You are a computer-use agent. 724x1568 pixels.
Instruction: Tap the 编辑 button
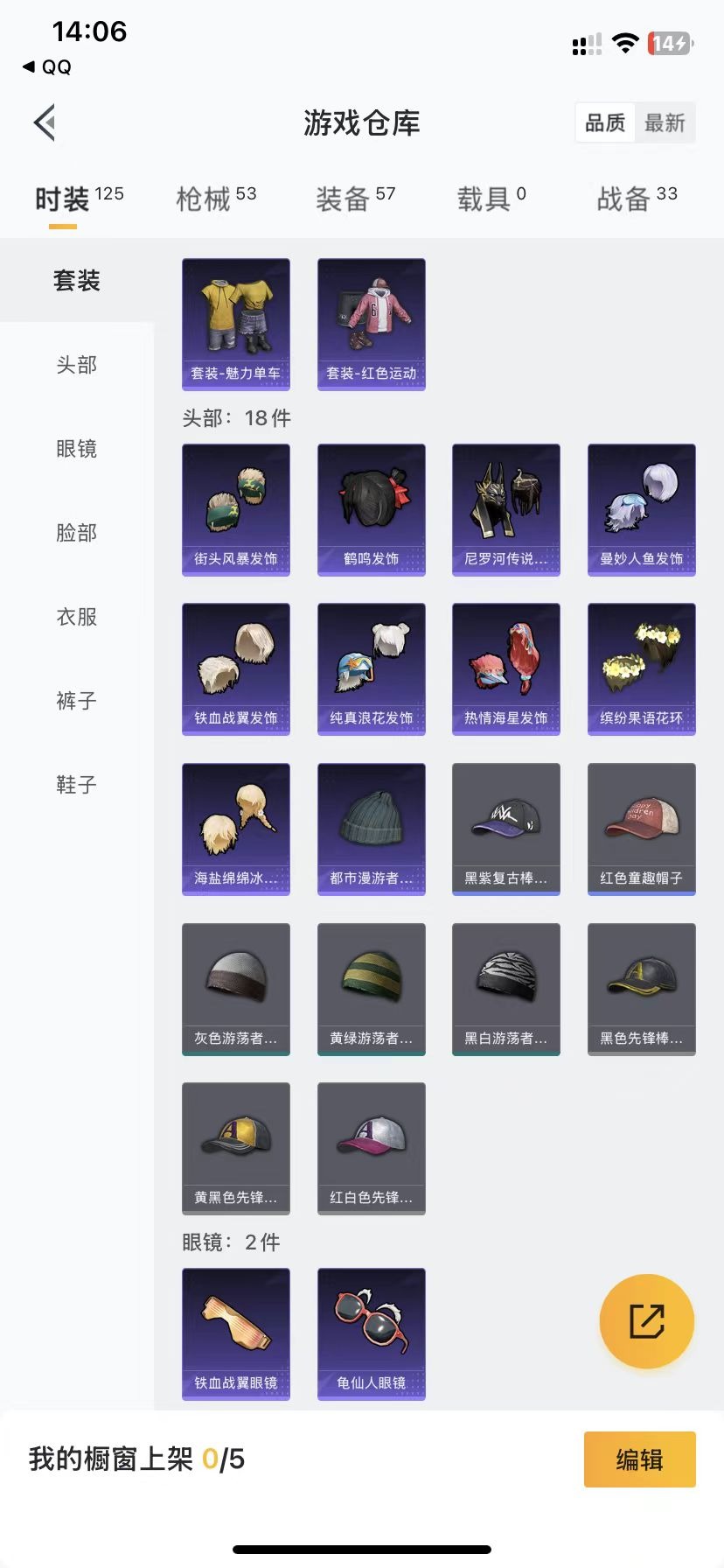639,1459
